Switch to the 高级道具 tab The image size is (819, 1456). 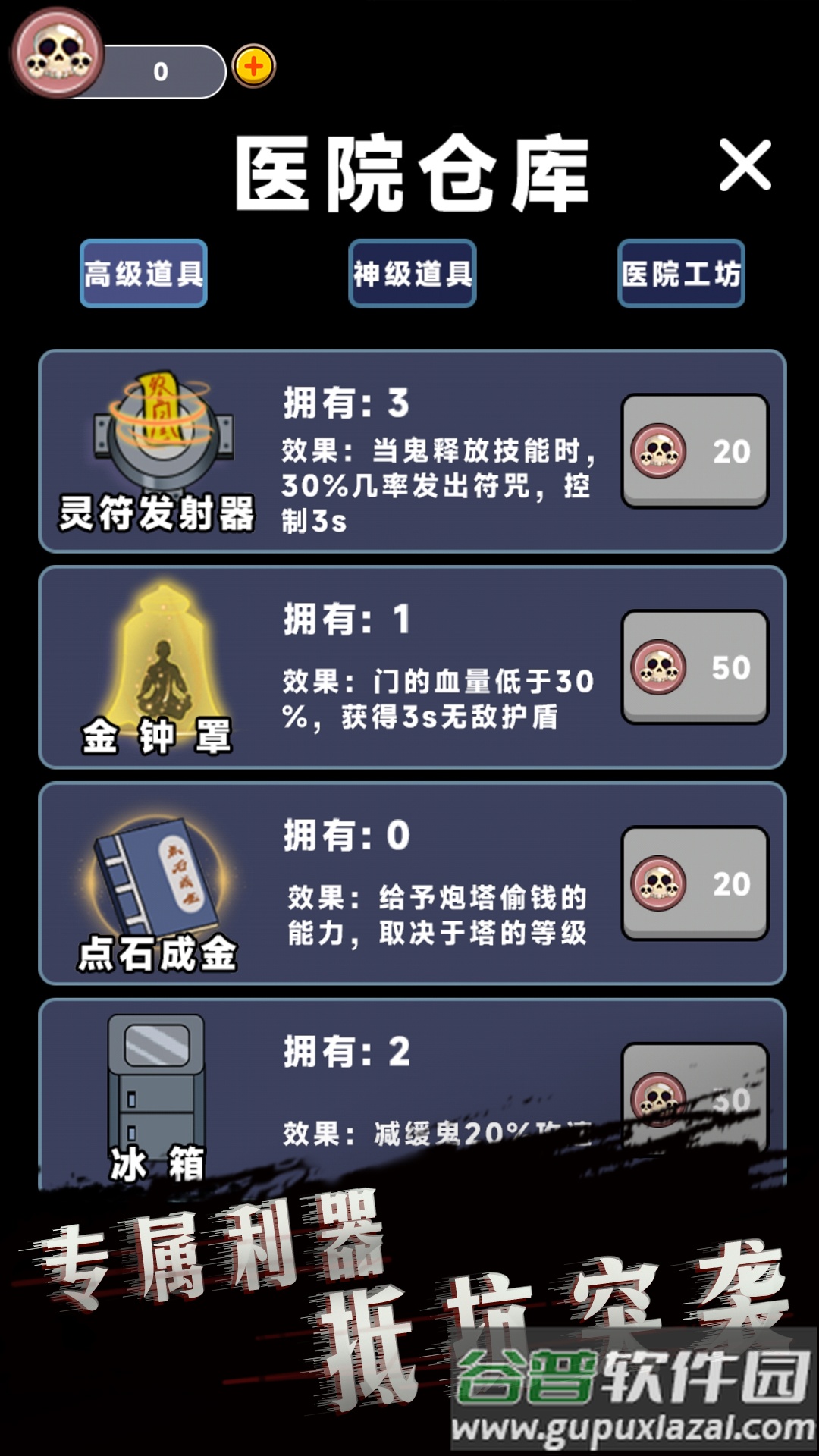[143, 275]
